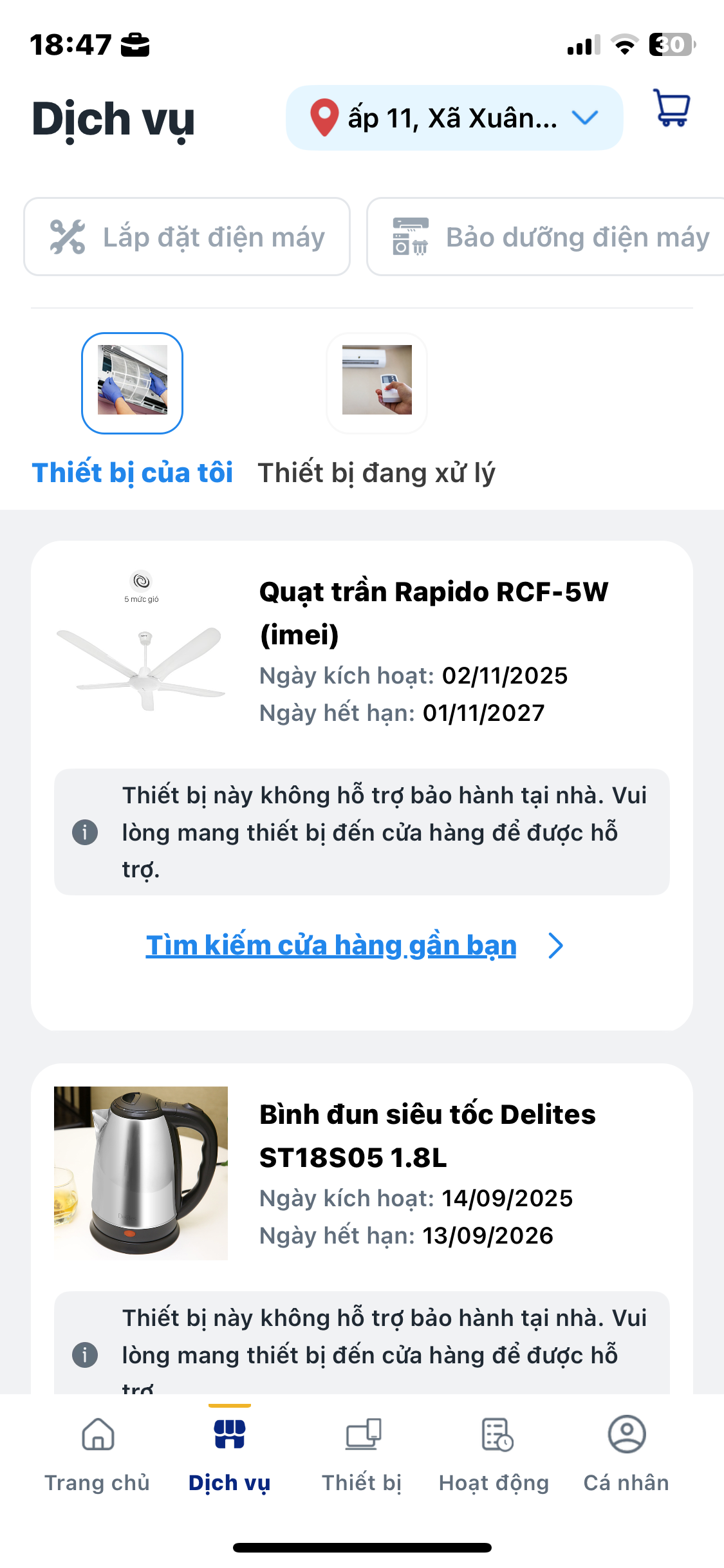Image resolution: width=724 pixels, height=1568 pixels.
Task: Expand the address dropdown ấp 11, Xã Xuân
Action: 454,118
